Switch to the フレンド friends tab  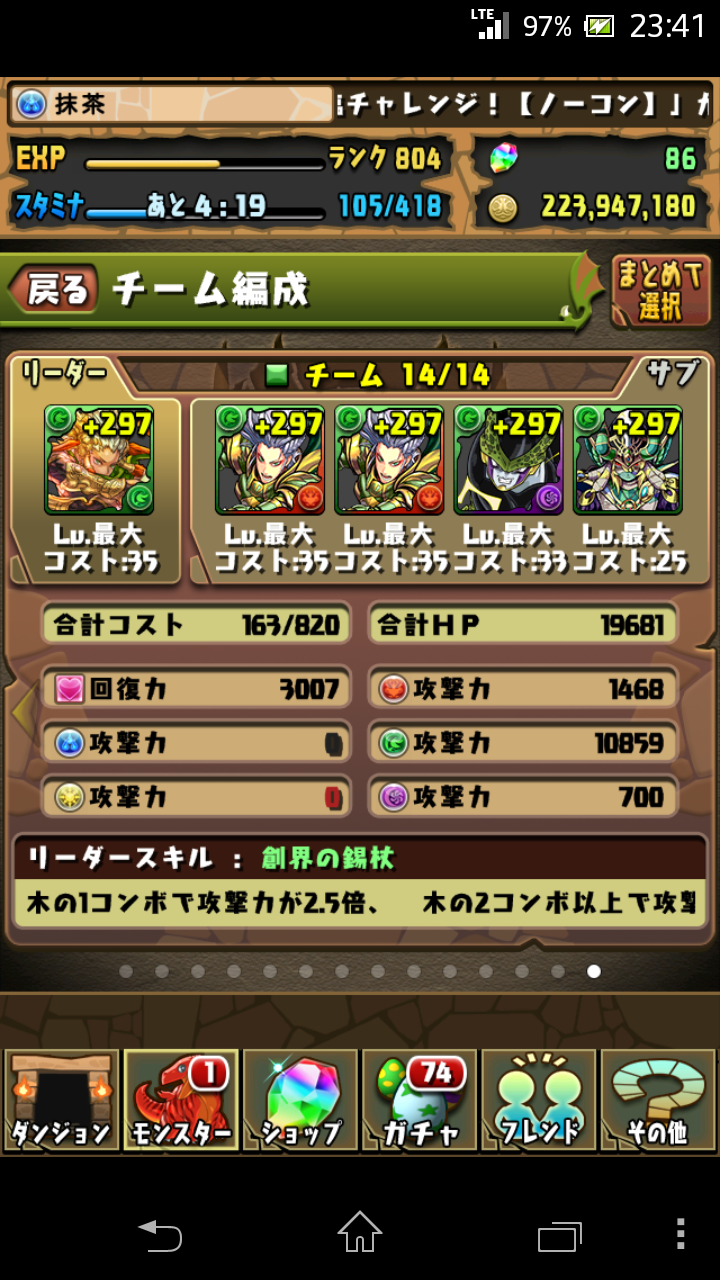click(x=539, y=1100)
